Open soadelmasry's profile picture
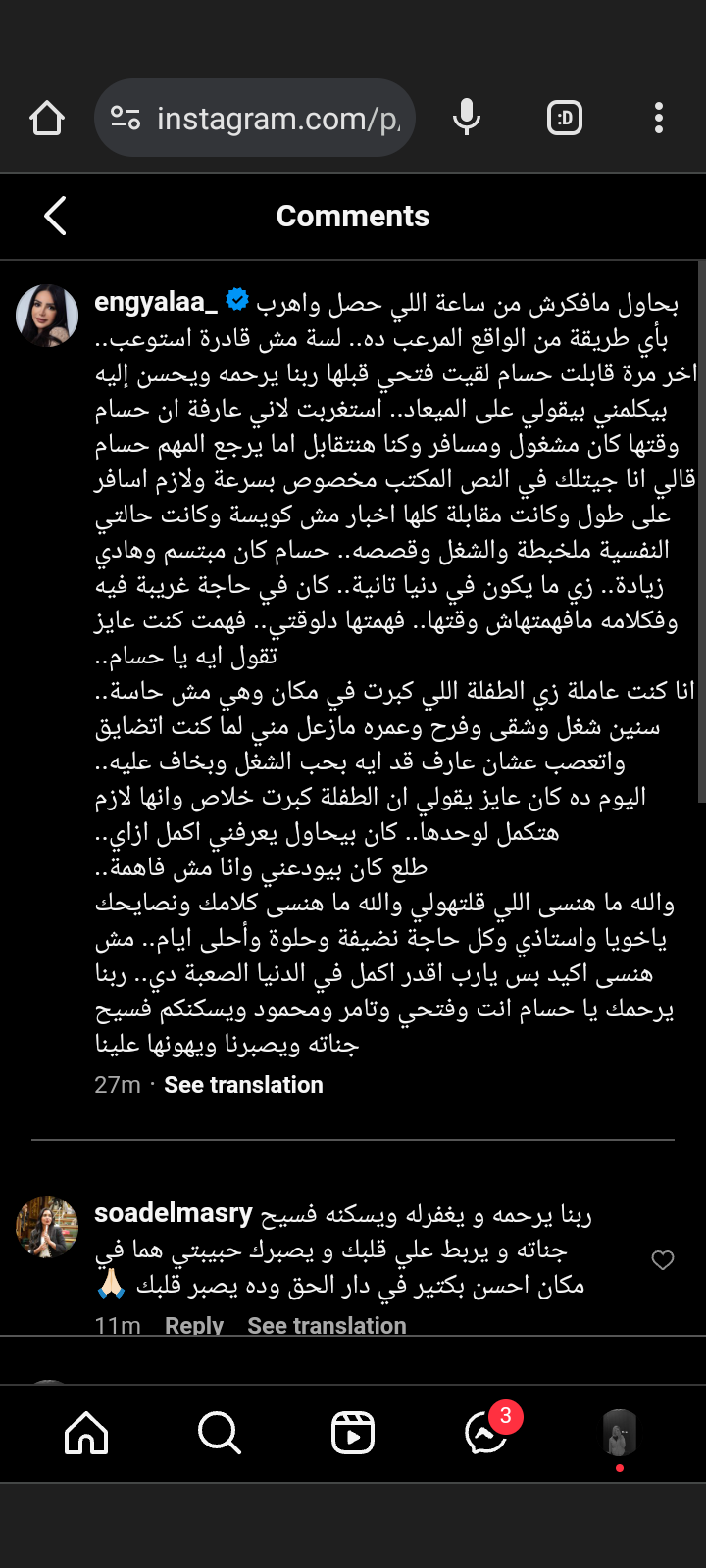Screen dimensions: 706x1568 pos(47,1227)
